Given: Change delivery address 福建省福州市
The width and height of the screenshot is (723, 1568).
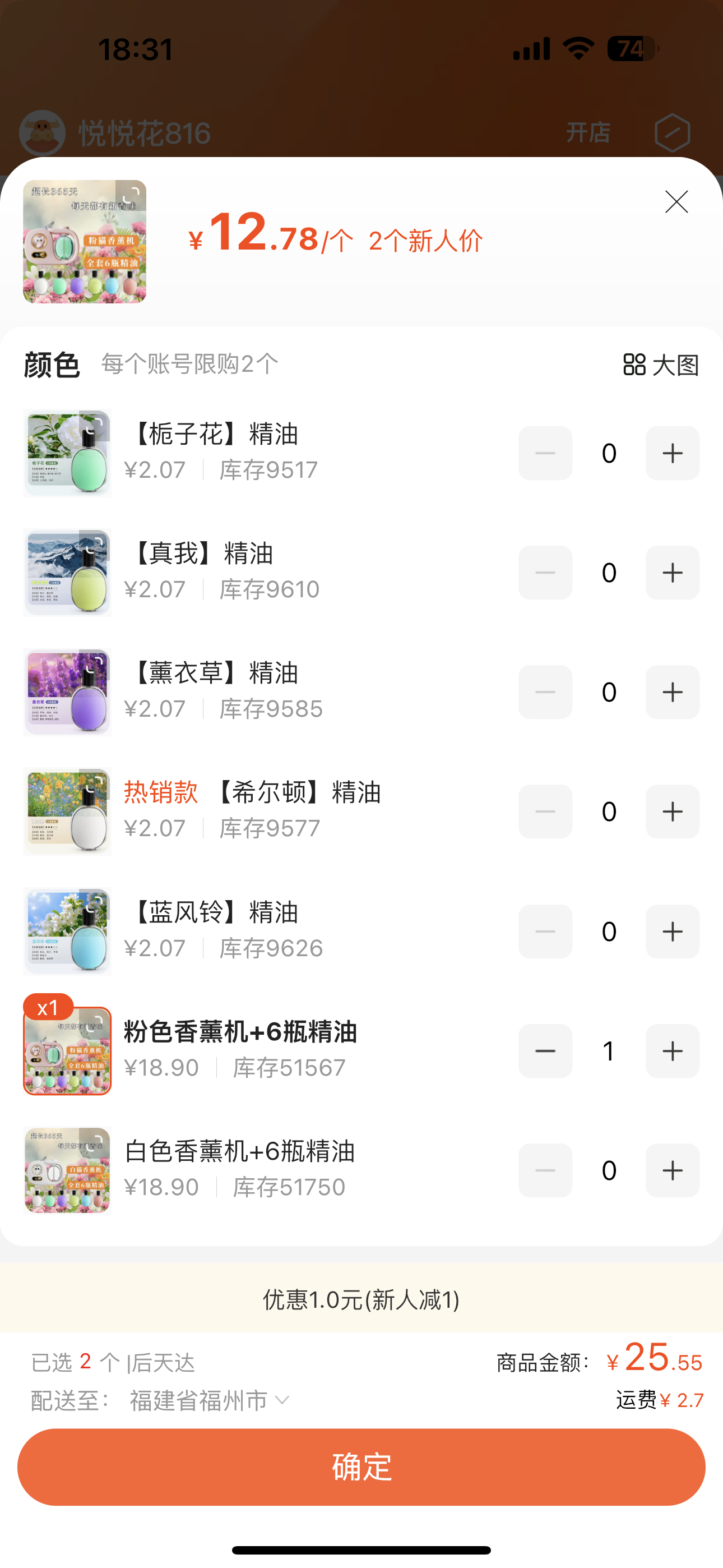Looking at the screenshot, I should pos(208,1401).
